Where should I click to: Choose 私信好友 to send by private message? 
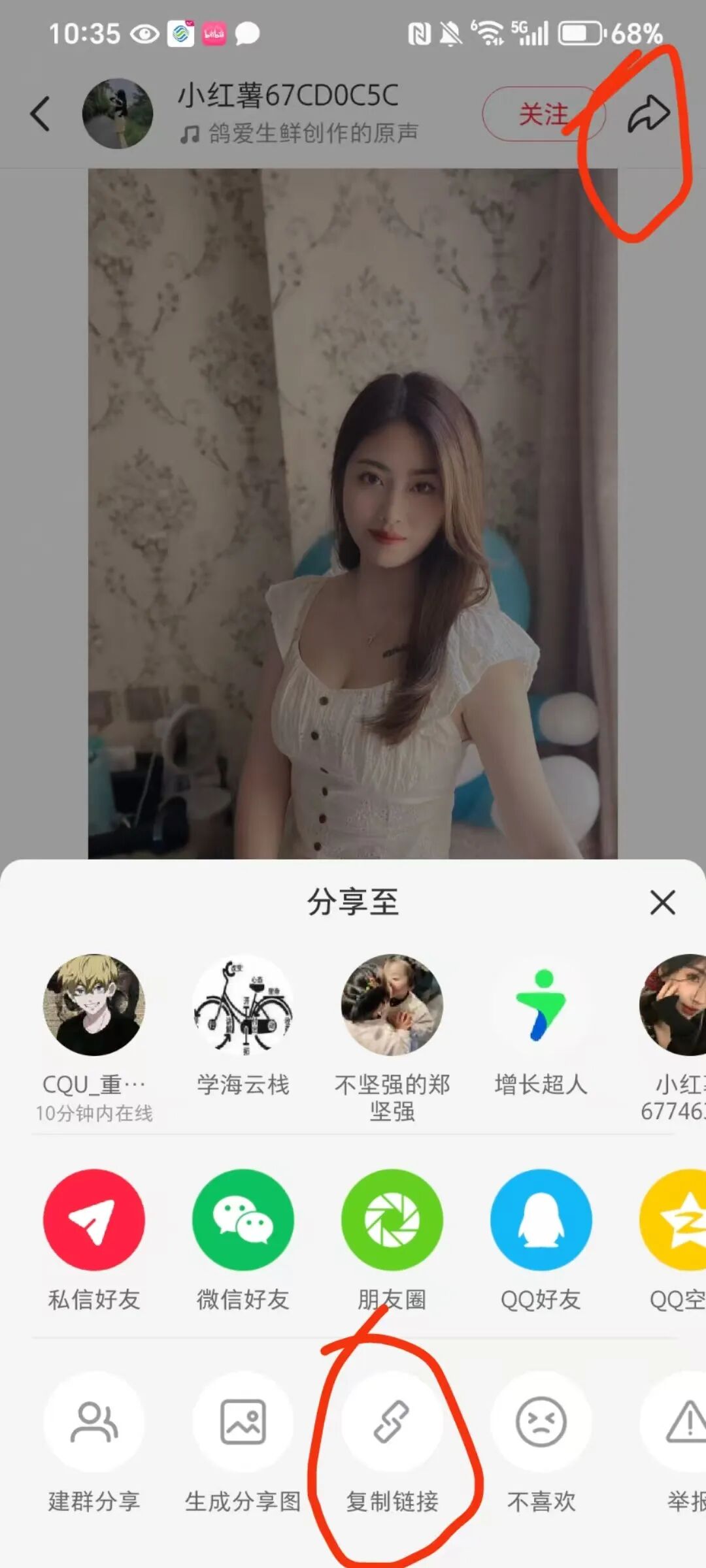pyautogui.click(x=94, y=1220)
